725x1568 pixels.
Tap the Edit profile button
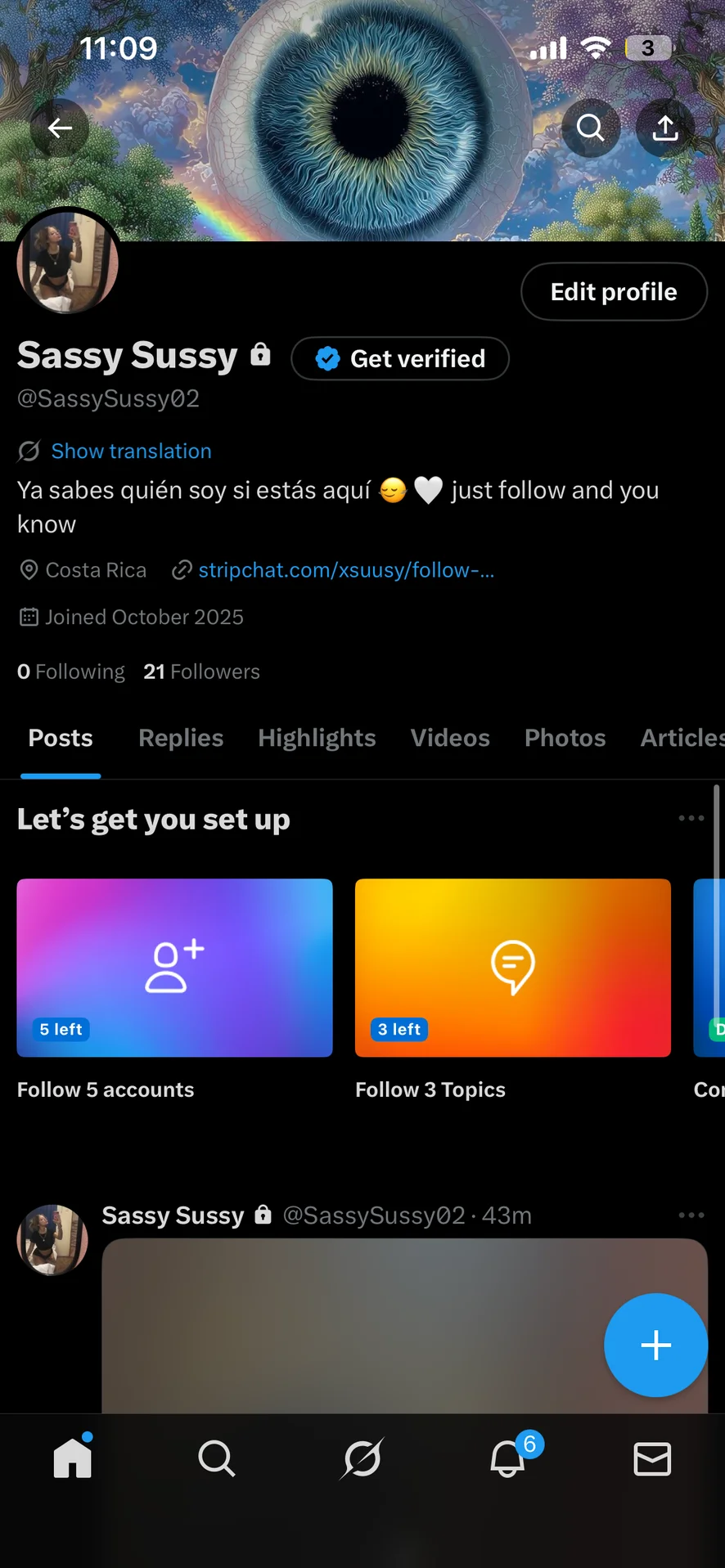pos(614,292)
